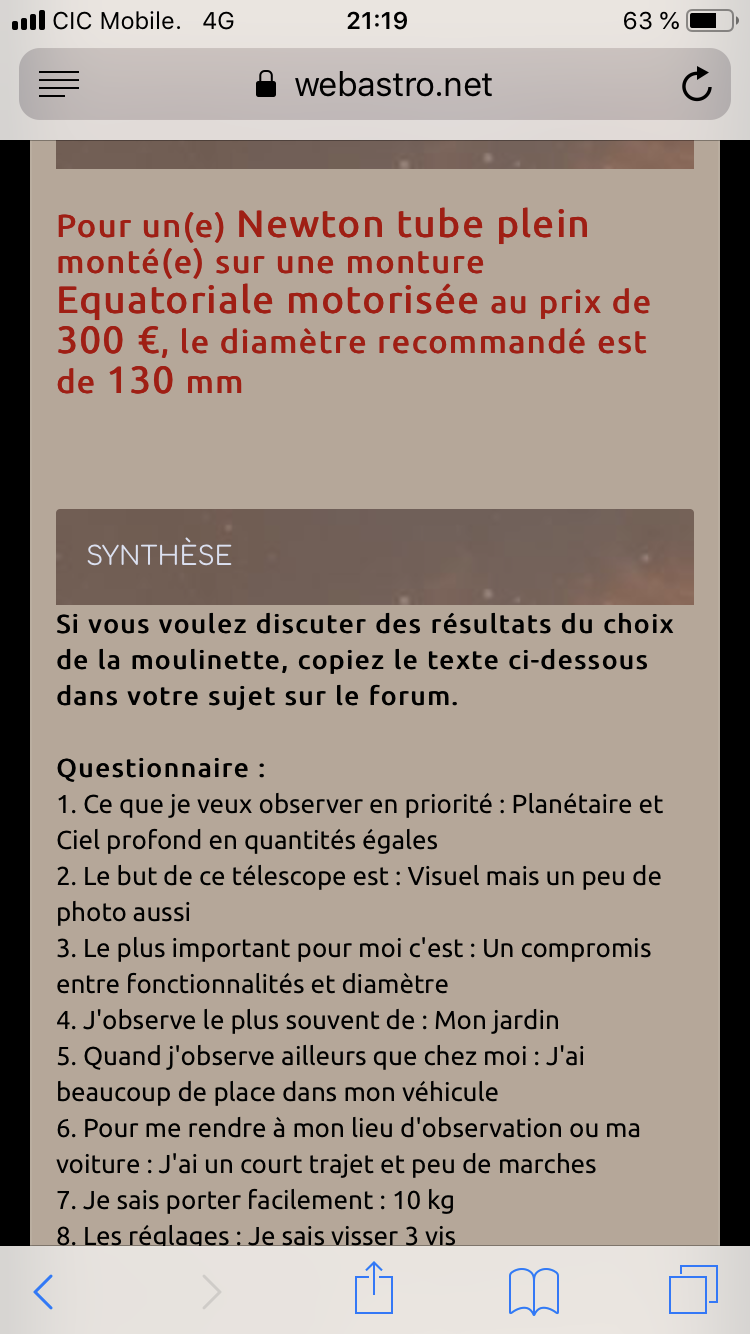Go back to the previous page
Image resolution: width=750 pixels, height=1334 pixels.
pyautogui.click(x=43, y=1291)
